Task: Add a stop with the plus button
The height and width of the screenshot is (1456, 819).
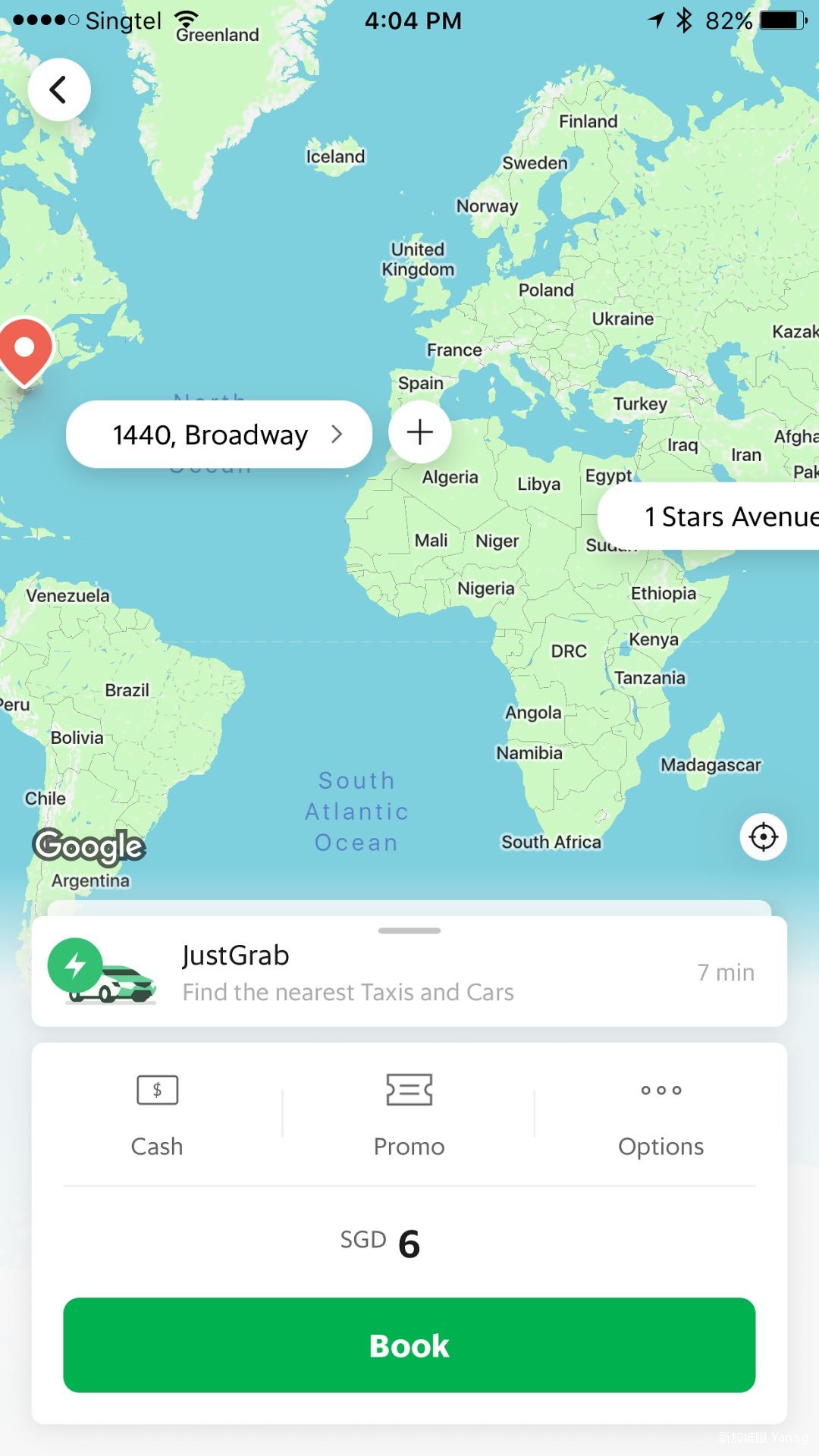Action: click(419, 432)
